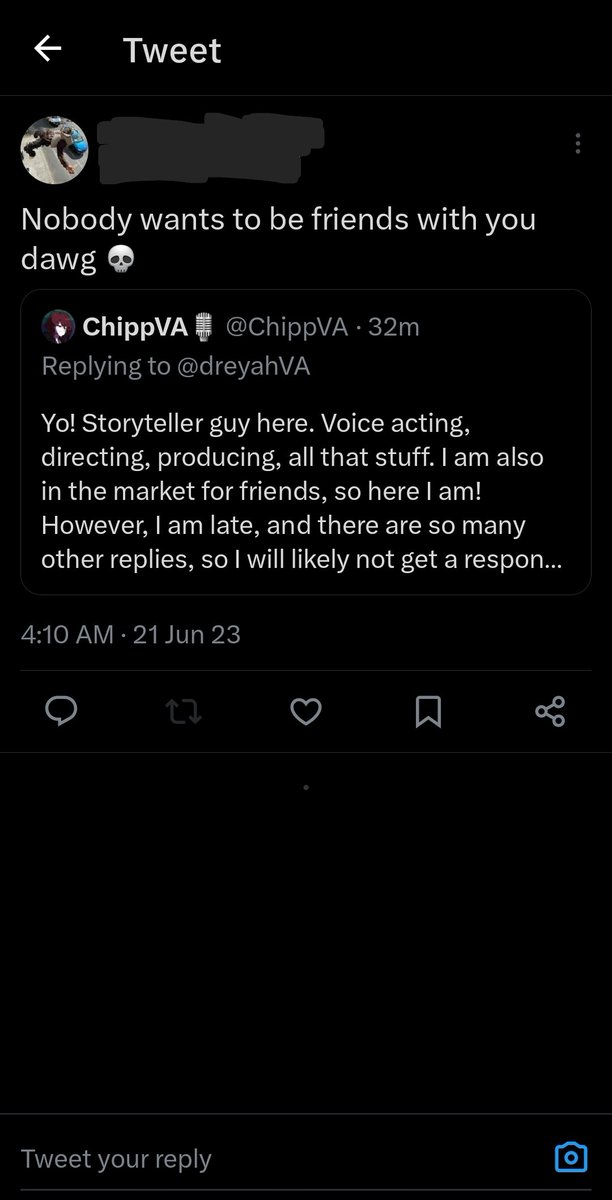Tap the Tweet your reply field
This screenshot has width=612, height=1200.
[x=270, y=1159]
